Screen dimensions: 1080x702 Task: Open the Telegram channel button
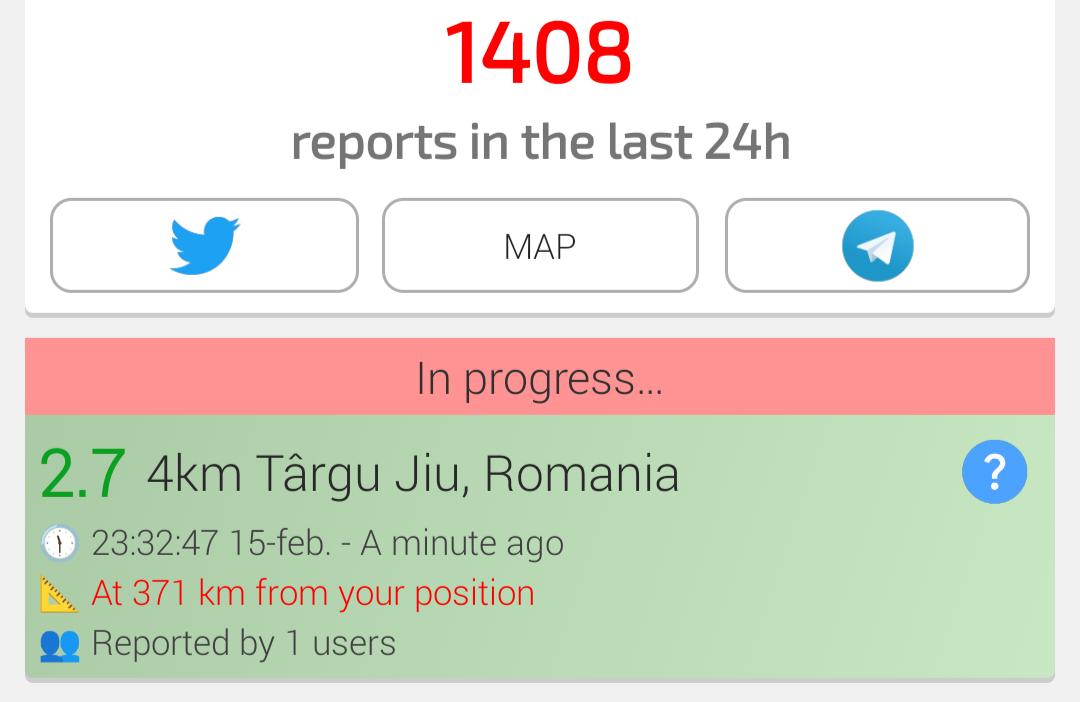point(877,246)
